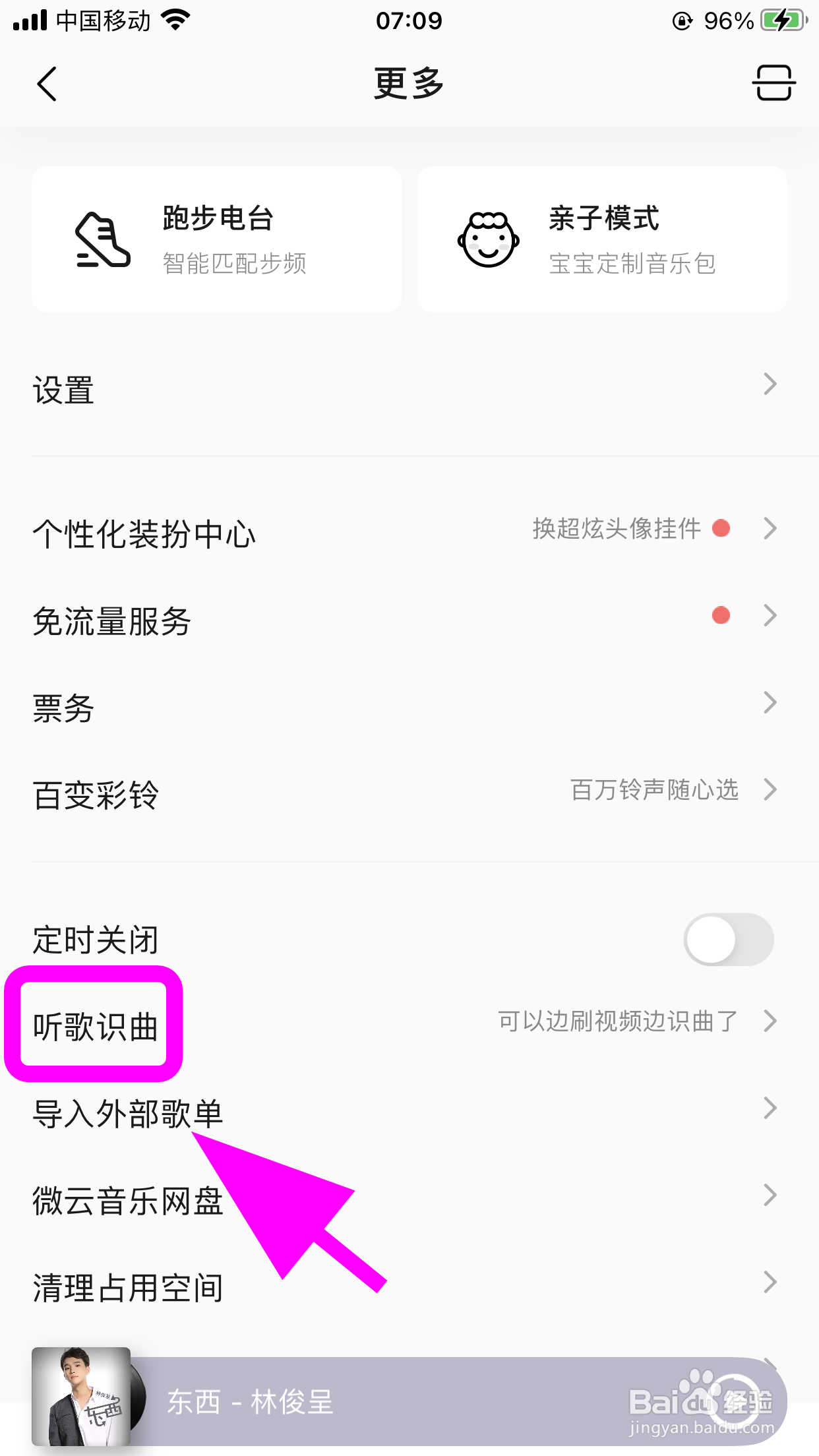The width and height of the screenshot is (819, 1456).
Task: Open the 听歌识曲 highlighted item
Action: tap(94, 1024)
